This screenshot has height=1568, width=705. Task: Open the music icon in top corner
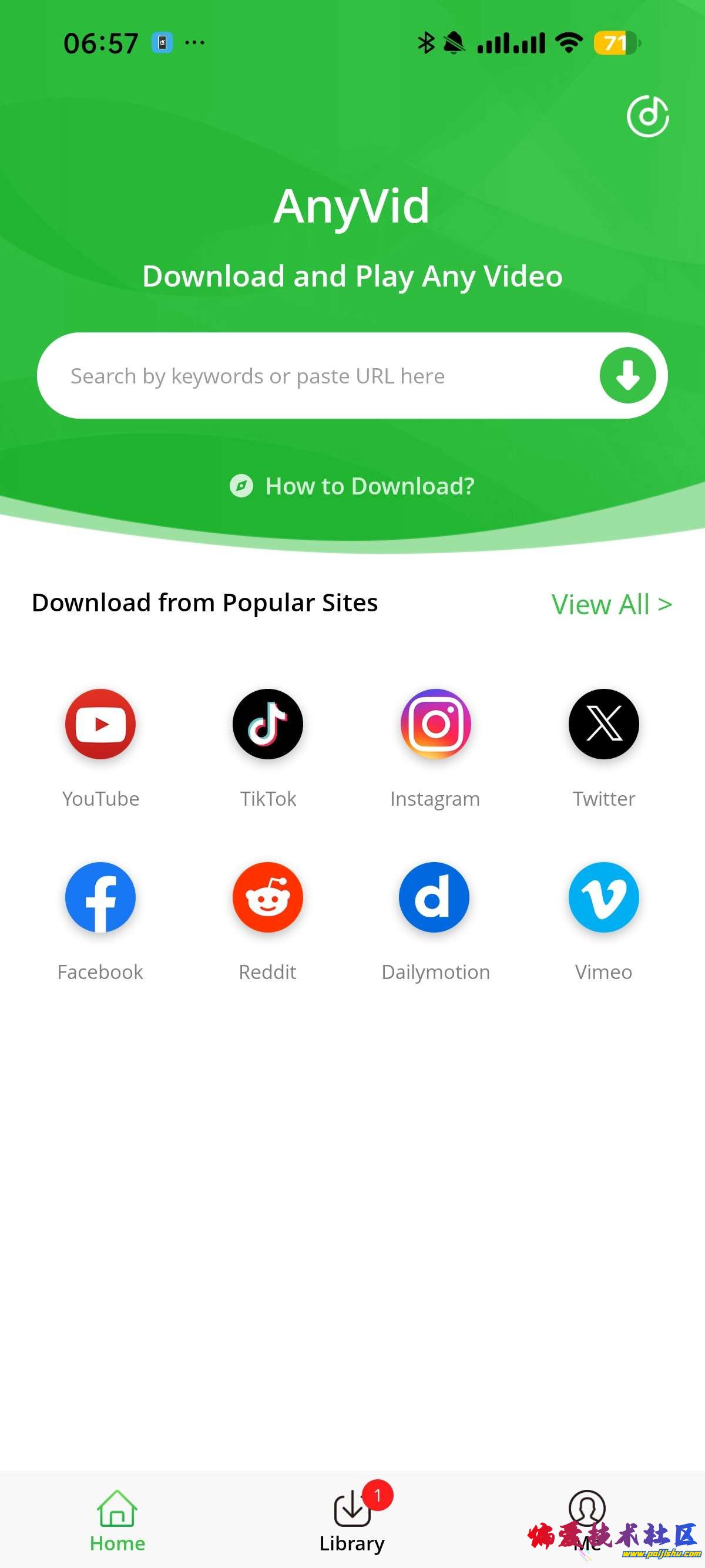tap(647, 116)
